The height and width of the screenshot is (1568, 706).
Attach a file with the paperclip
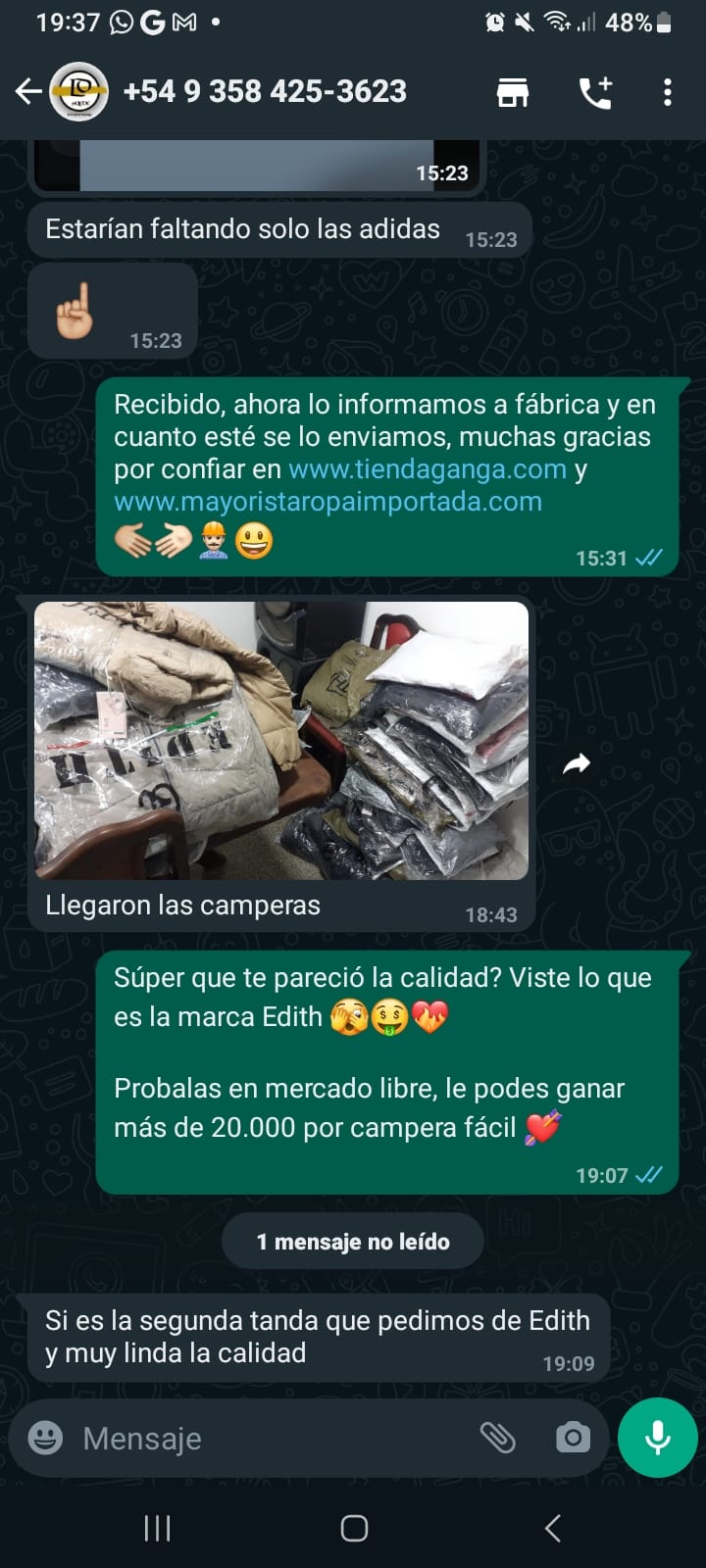[498, 1438]
